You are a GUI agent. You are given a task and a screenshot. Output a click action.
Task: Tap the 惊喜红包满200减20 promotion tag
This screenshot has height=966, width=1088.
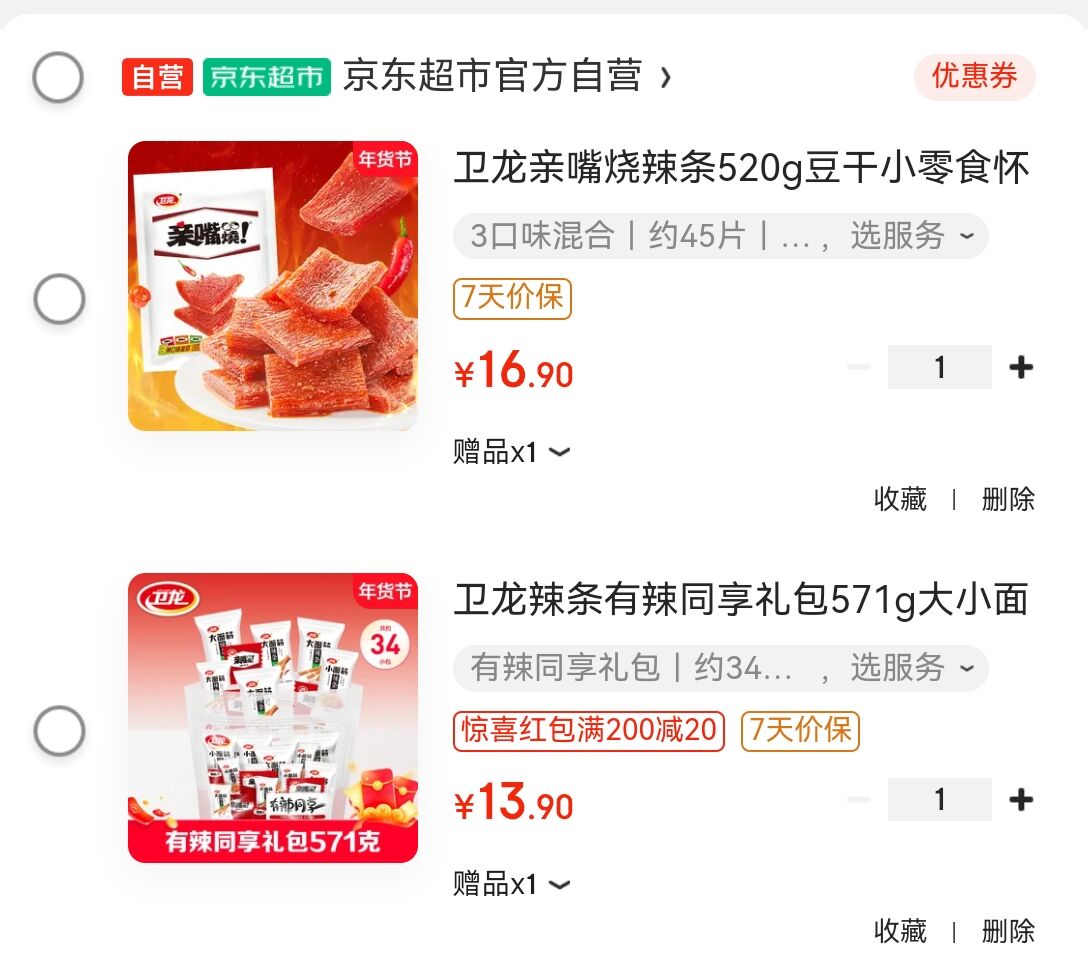[588, 731]
